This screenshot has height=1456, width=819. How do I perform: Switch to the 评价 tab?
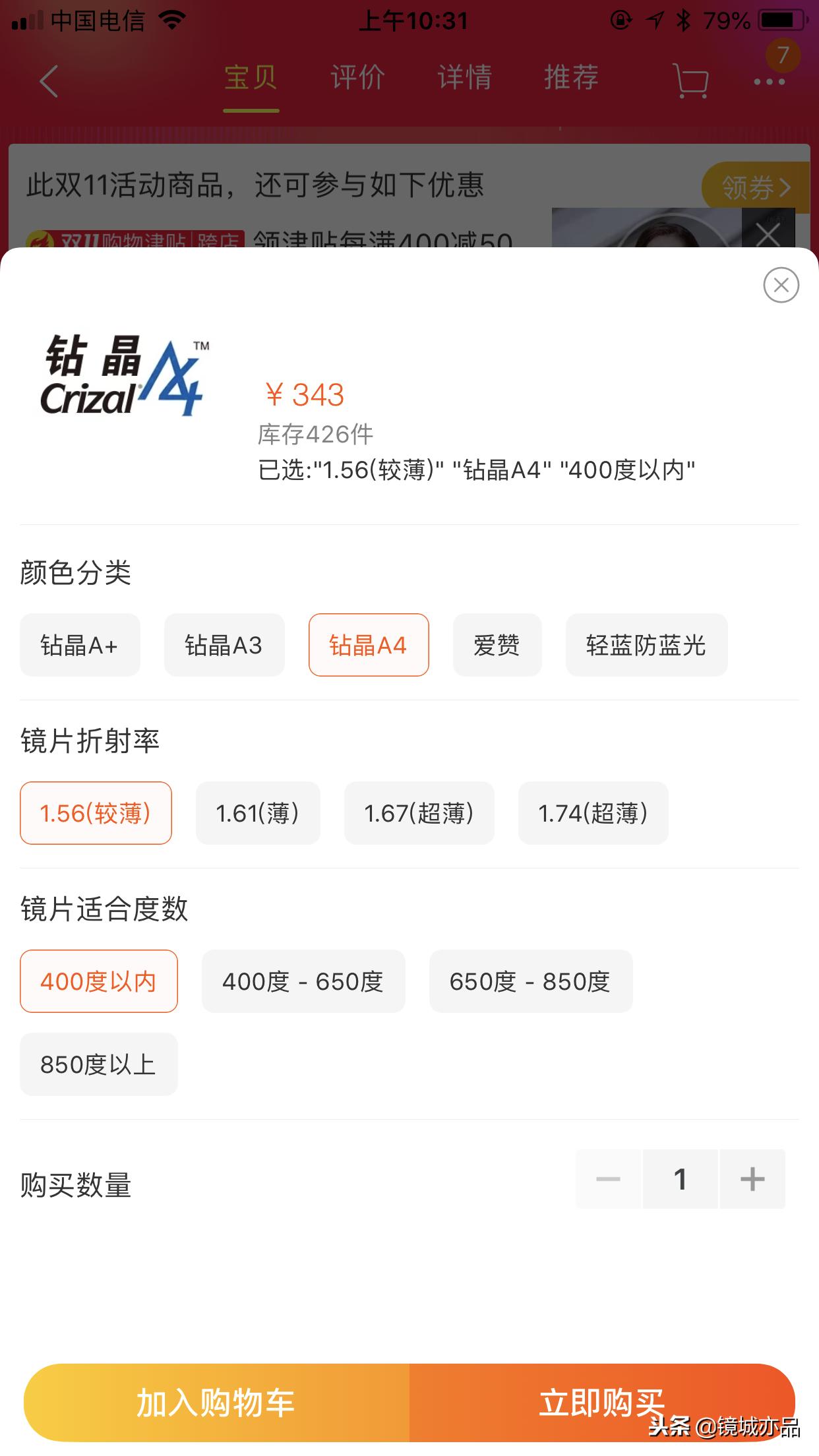357,78
